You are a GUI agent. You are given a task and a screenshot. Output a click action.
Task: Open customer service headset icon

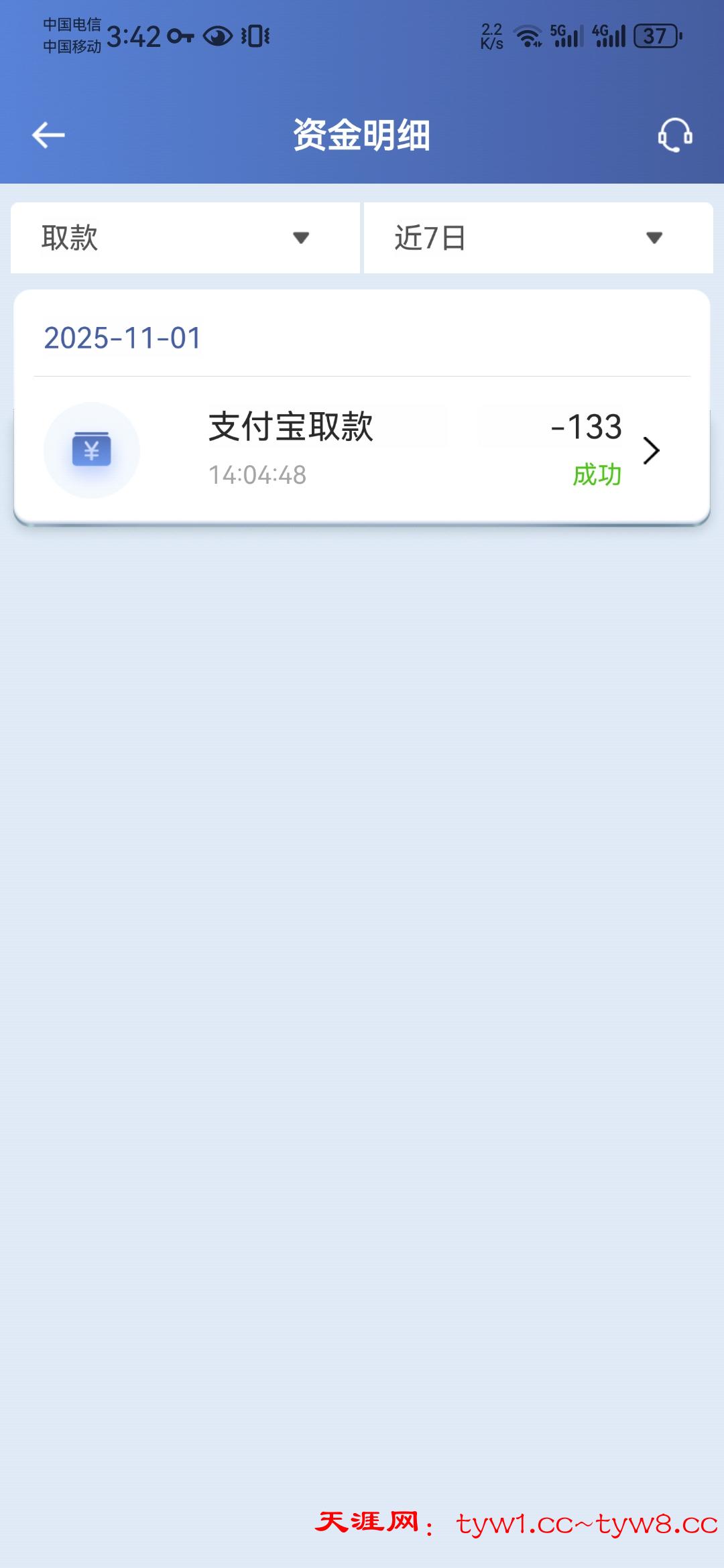[x=674, y=135]
